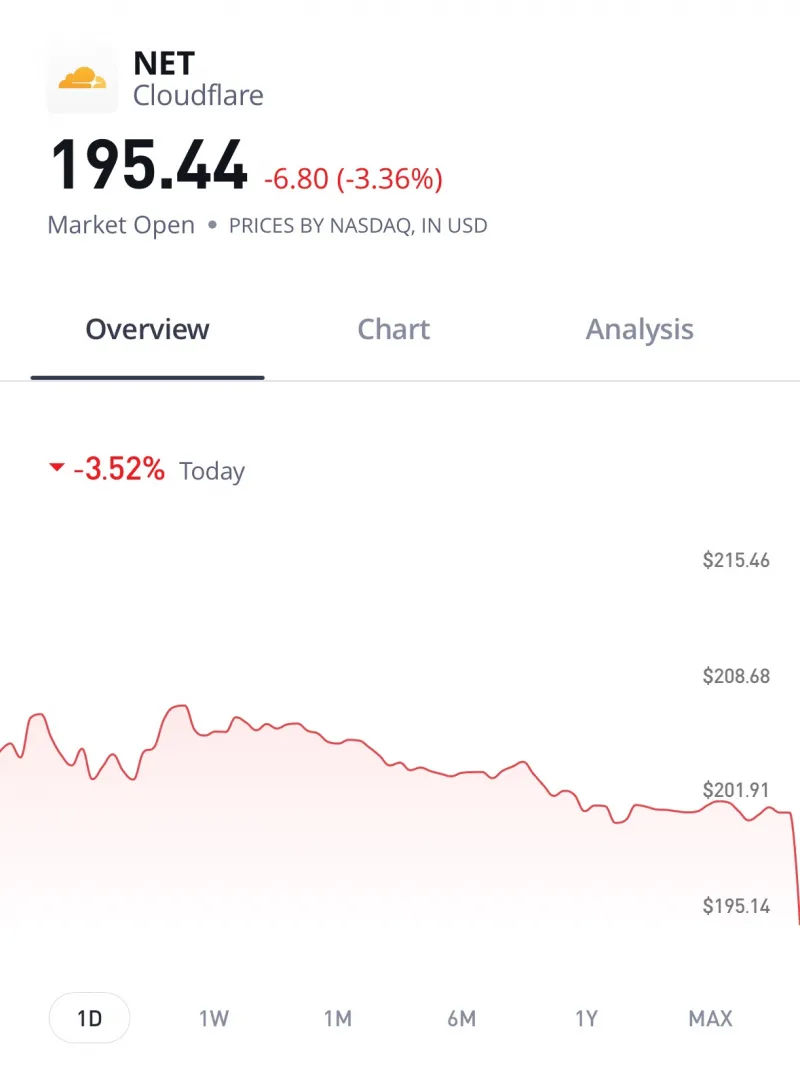The width and height of the screenshot is (800, 1088).
Task: Open the Analysis tab
Action: pyautogui.click(x=639, y=330)
